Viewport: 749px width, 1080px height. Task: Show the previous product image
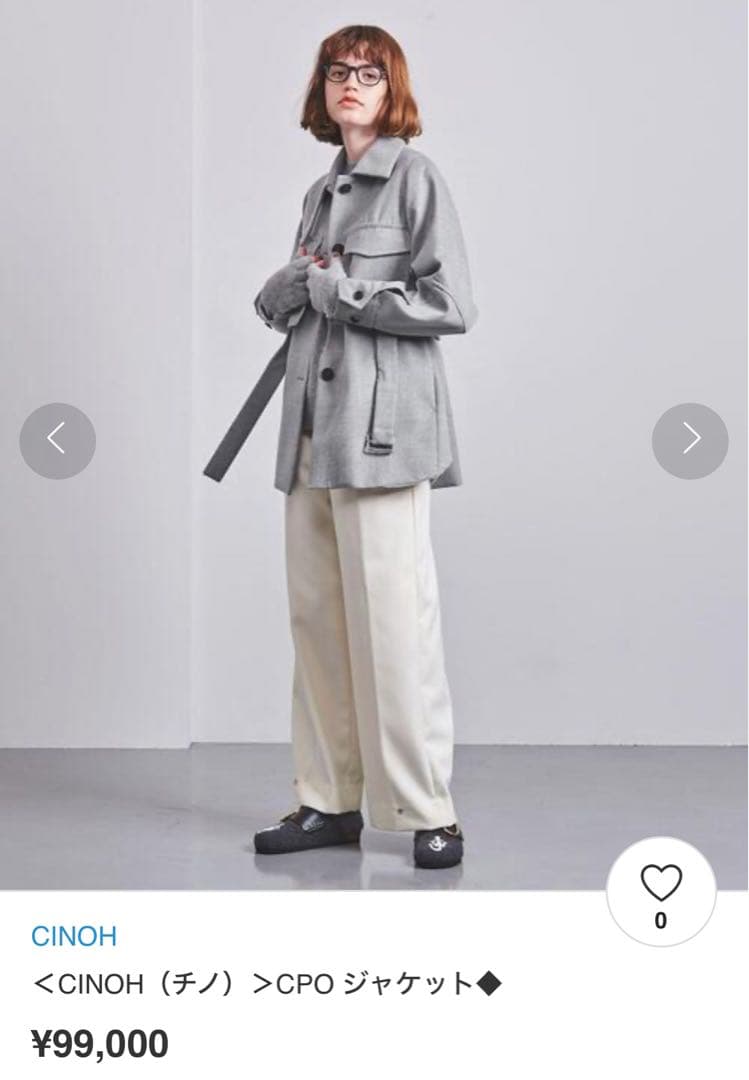[57, 440]
